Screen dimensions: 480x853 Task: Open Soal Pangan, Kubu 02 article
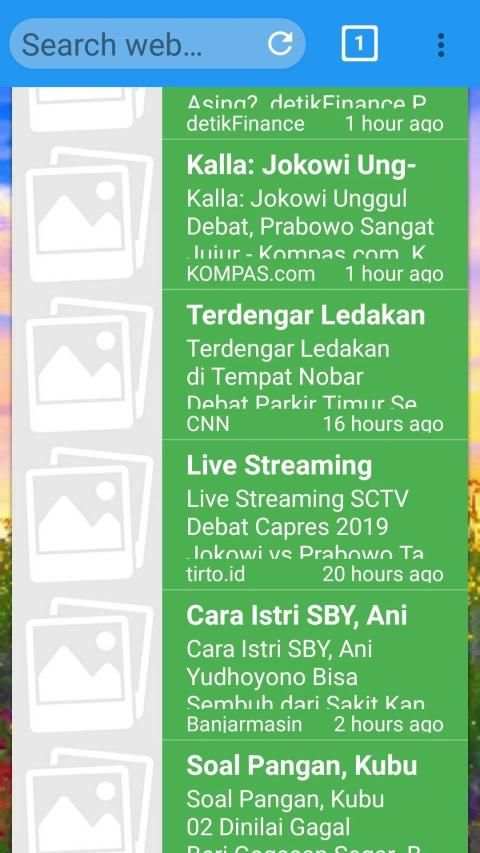(x=239, y=797)
